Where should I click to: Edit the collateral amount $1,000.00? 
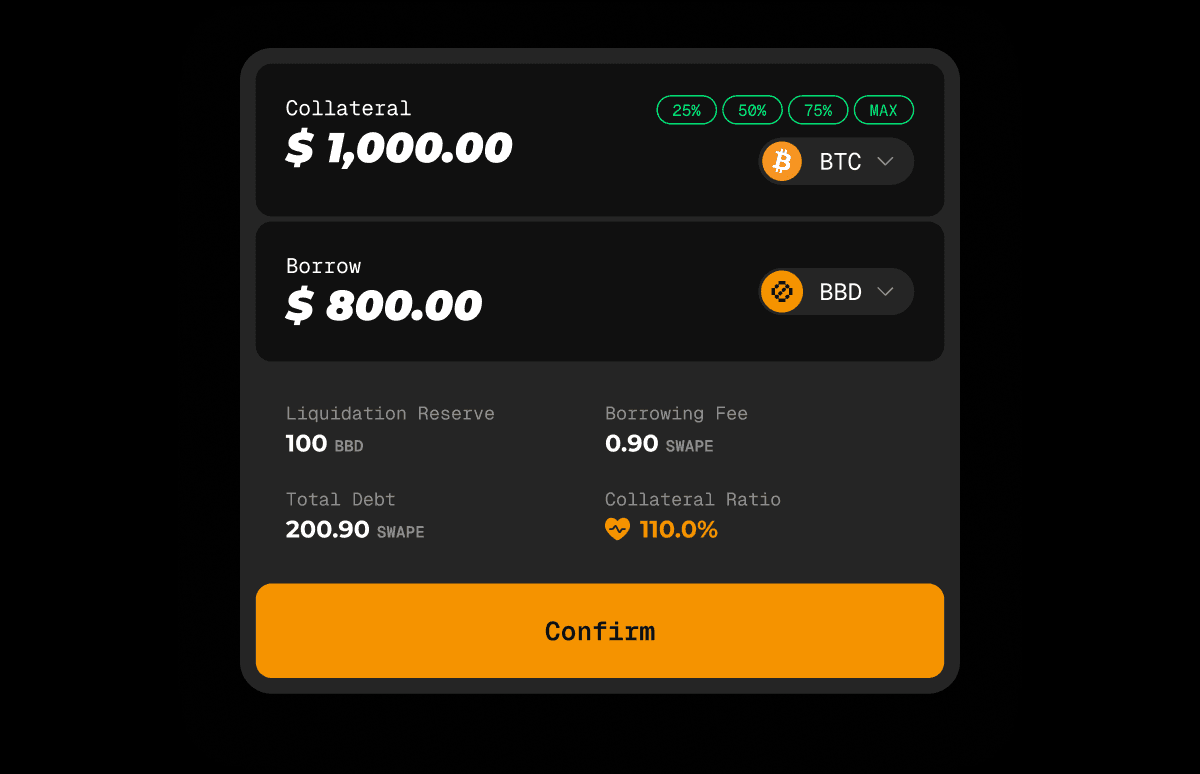click(399, 148)
